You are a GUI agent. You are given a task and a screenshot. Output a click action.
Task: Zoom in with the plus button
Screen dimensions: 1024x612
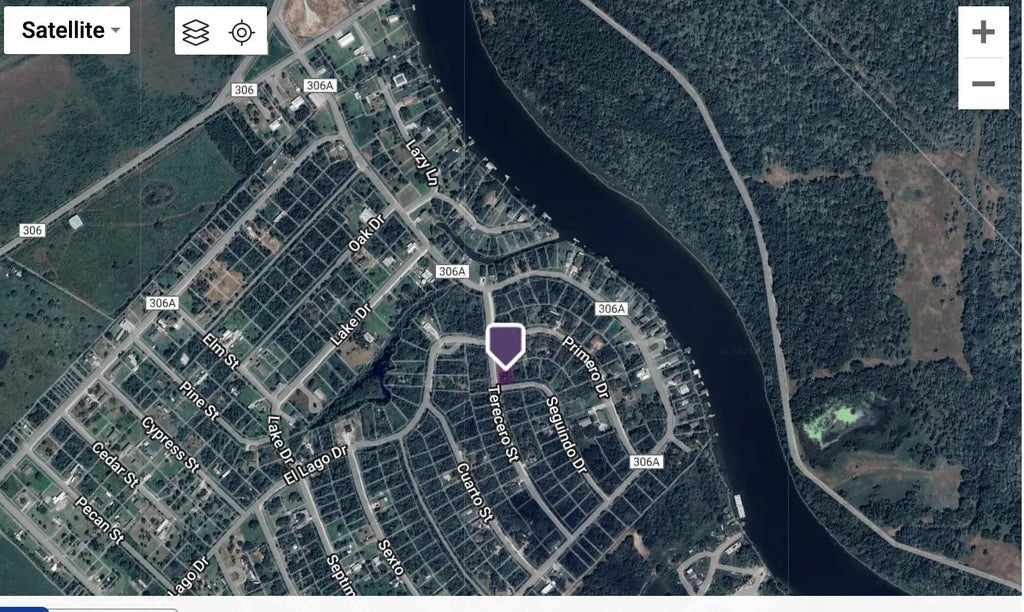click(983, 32)
